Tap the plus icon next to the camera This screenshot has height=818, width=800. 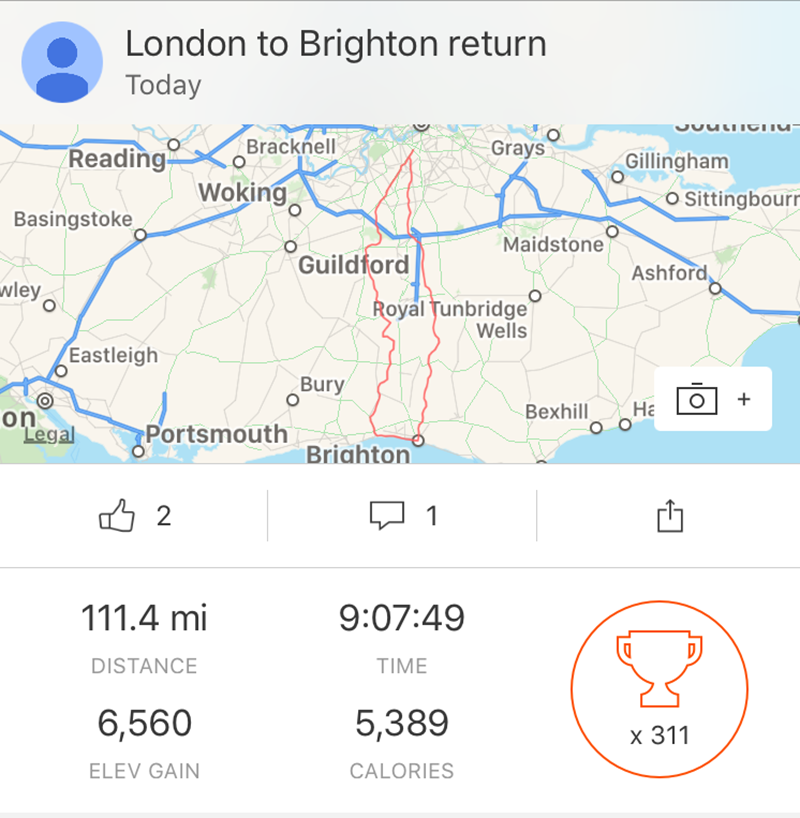pos(743,398)
